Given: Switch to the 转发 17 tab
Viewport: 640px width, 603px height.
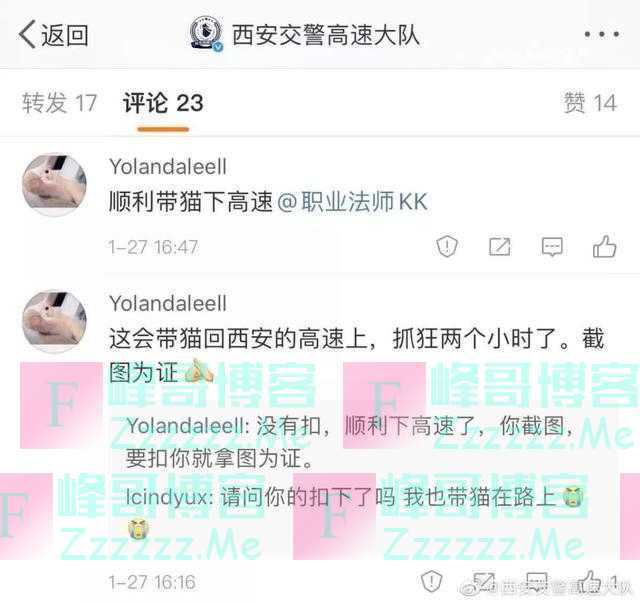Looking at the screenshot, I should coord(59,102).
